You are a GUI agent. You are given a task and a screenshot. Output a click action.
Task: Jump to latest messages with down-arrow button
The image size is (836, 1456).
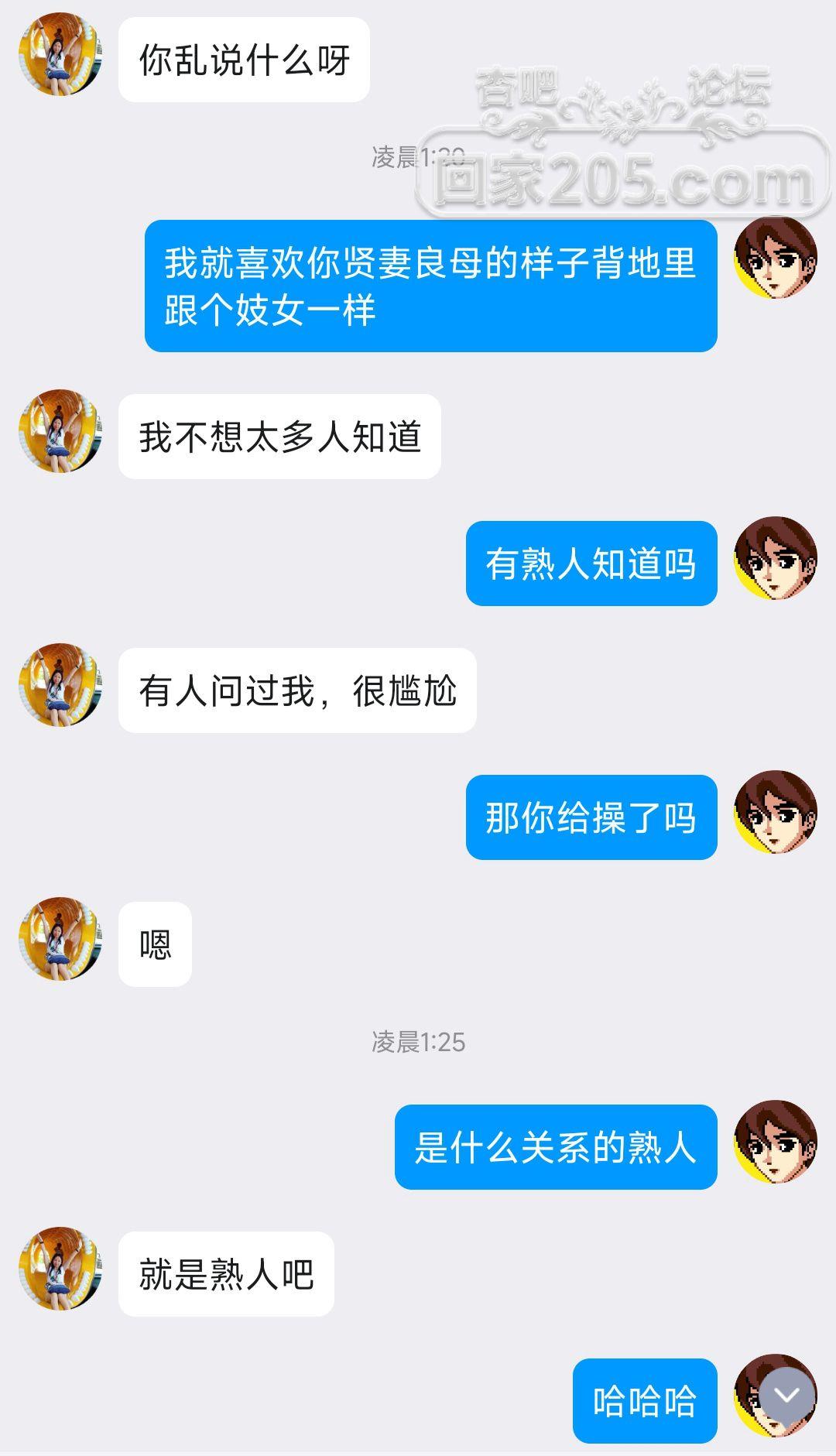point(786,1396)
